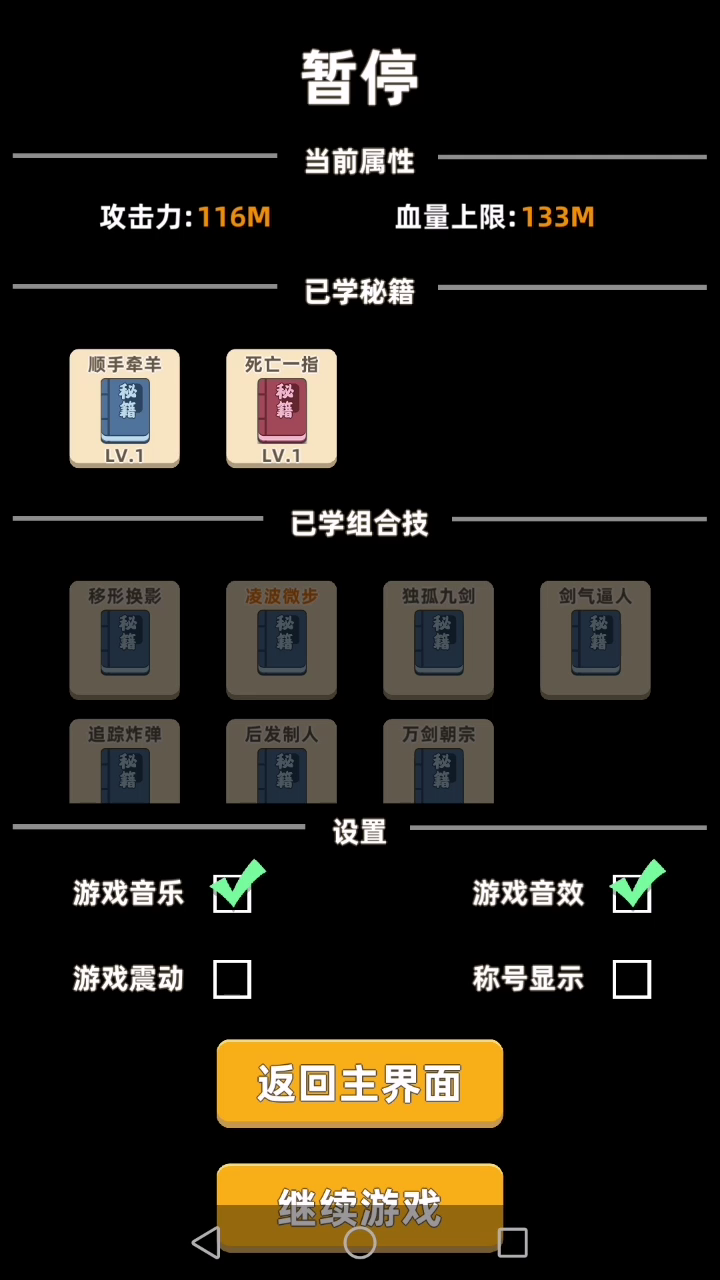View the 后发制人 combo skill
720x1280 pixels.
coord(281,761)
